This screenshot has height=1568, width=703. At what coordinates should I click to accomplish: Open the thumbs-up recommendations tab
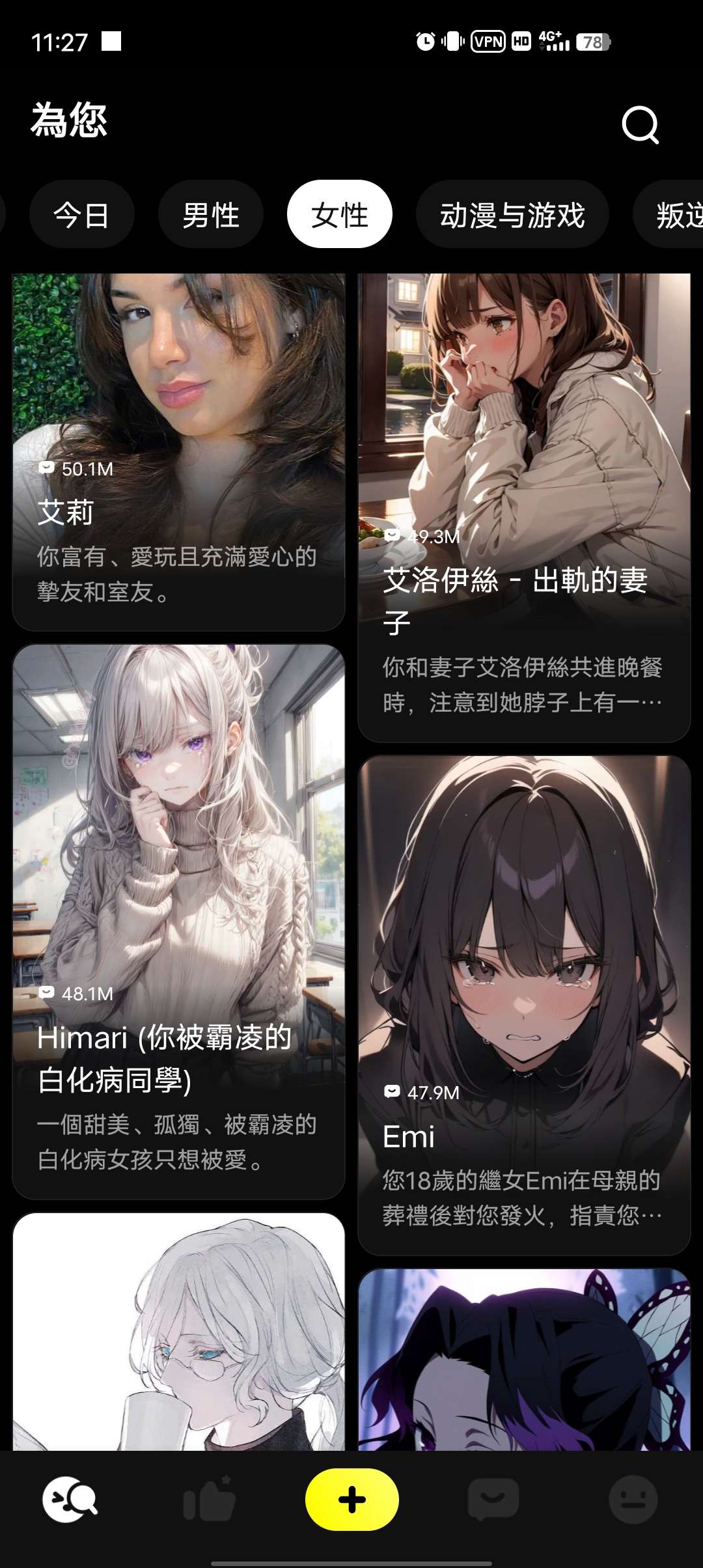pos(210,1500)
